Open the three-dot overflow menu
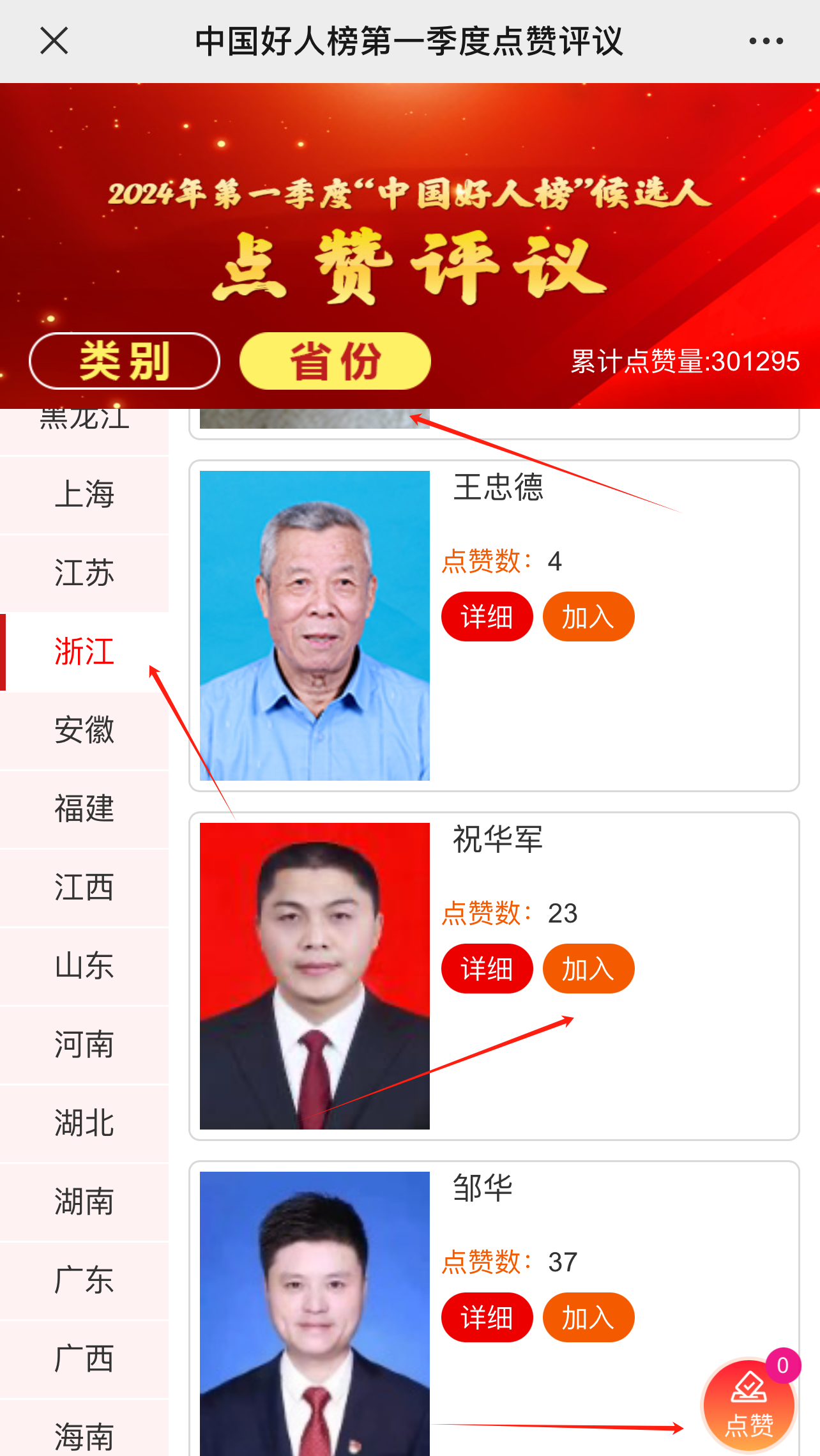Screen dimensions: 820x1456 (x=766, y=41)
